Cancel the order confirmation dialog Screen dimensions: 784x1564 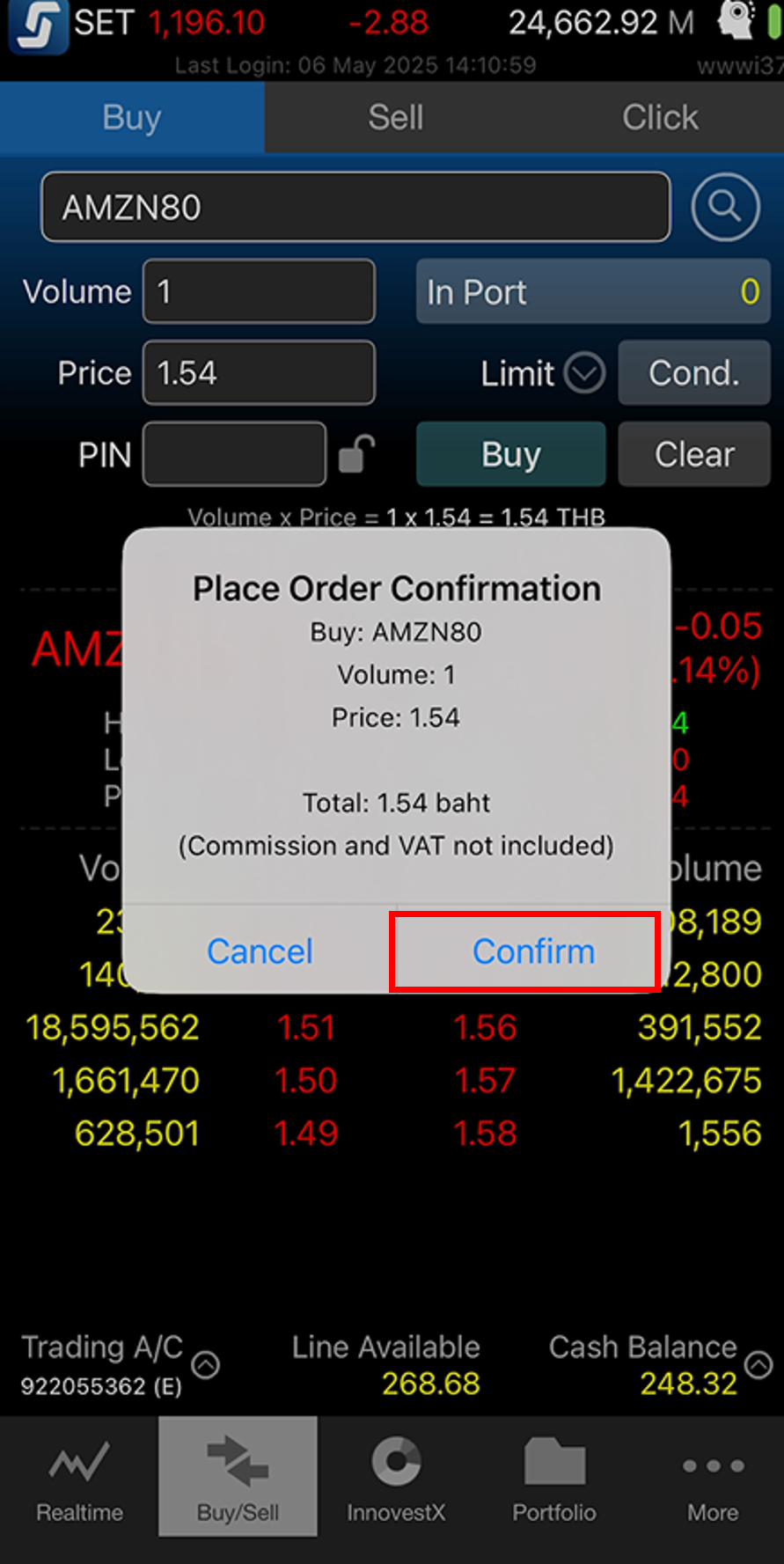click(x=260, y=951)
